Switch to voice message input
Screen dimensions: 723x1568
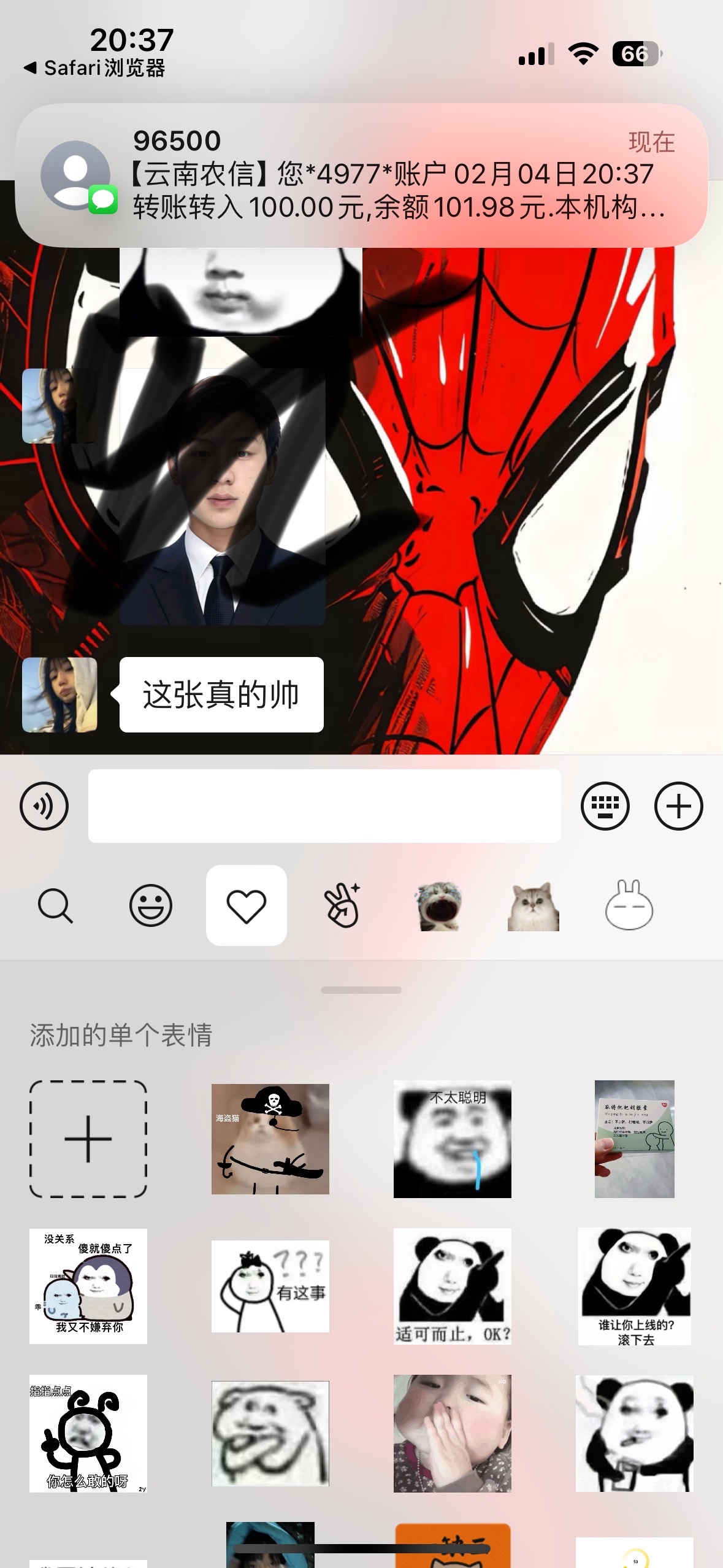pyautogui.click(x=44, y=806)
